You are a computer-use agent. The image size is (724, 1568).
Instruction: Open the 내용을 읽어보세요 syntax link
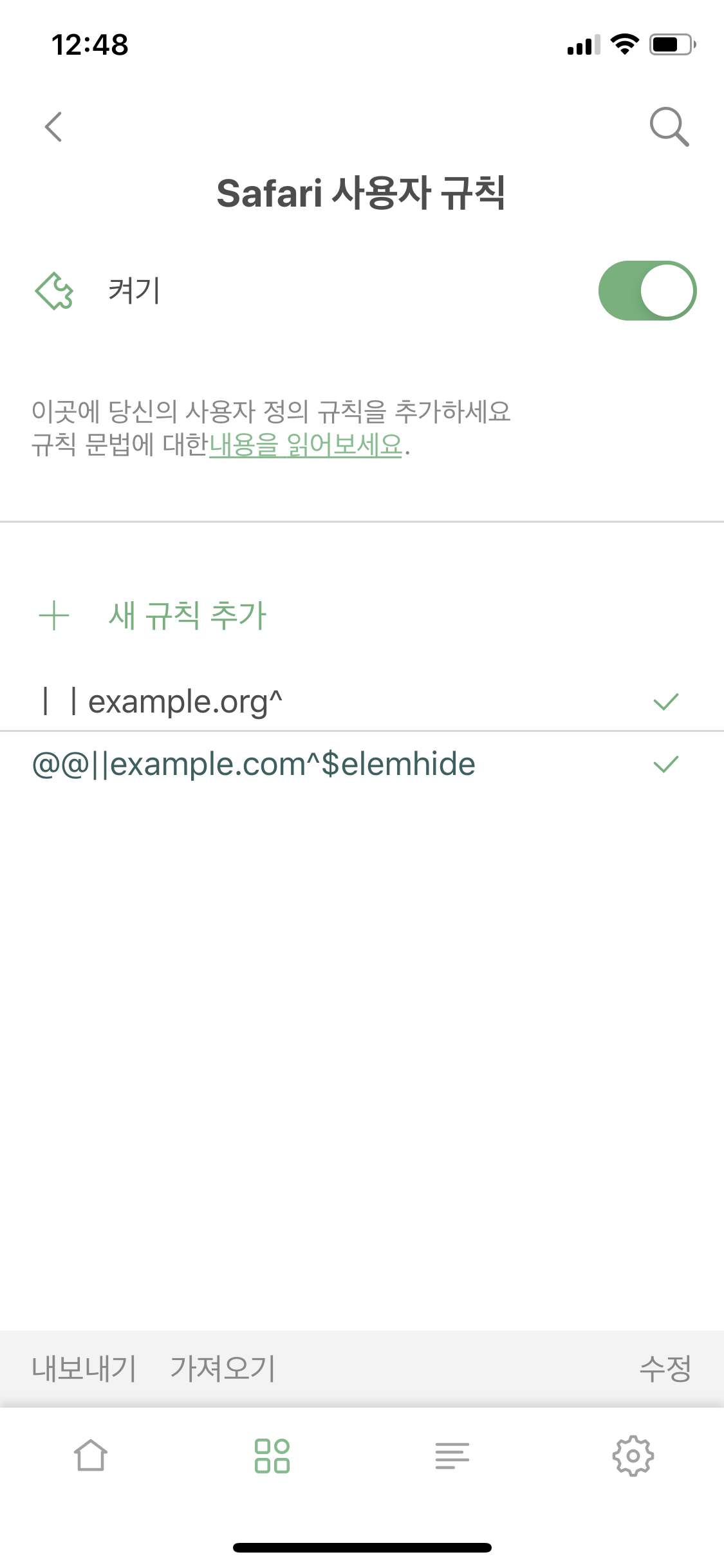click(306, 445)
